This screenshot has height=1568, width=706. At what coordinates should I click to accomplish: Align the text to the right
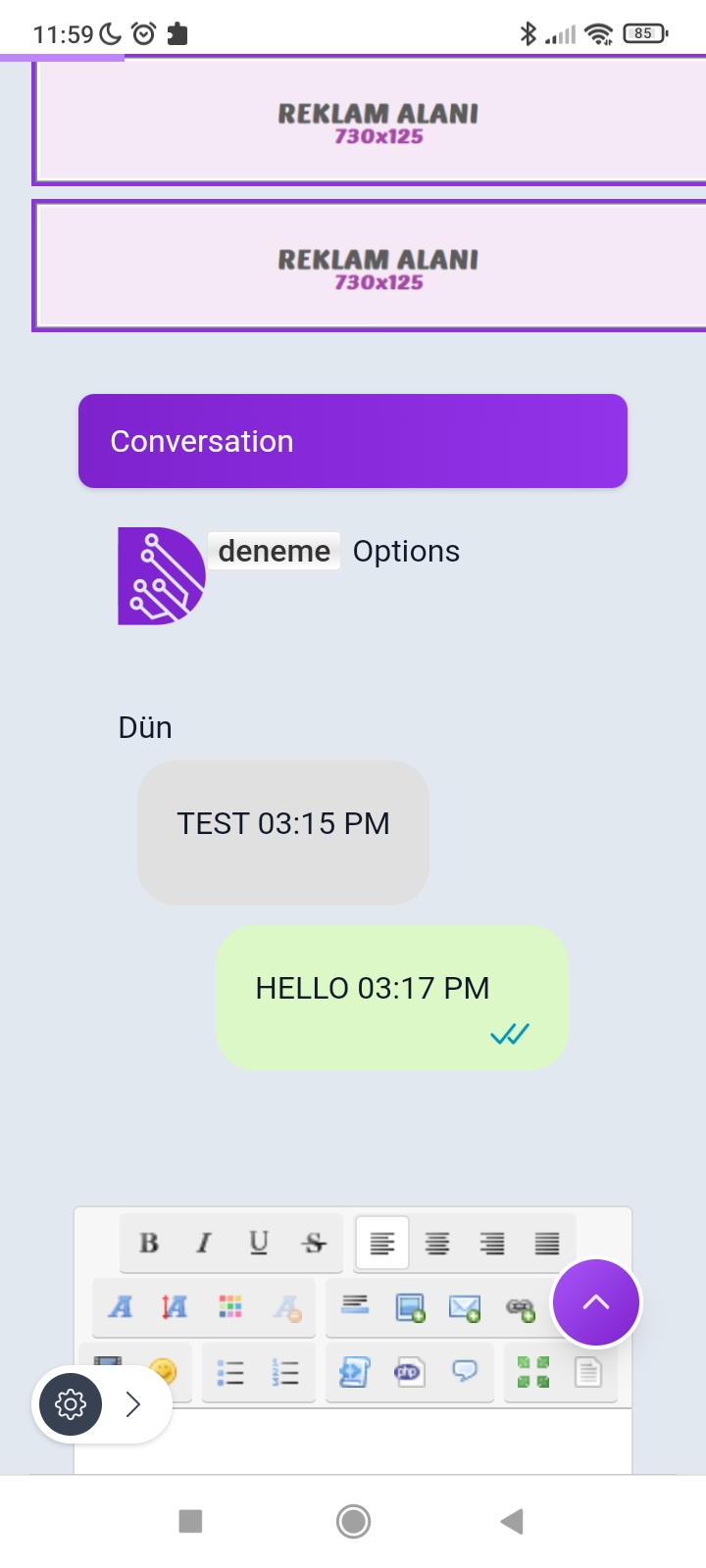pos(492,1243)
